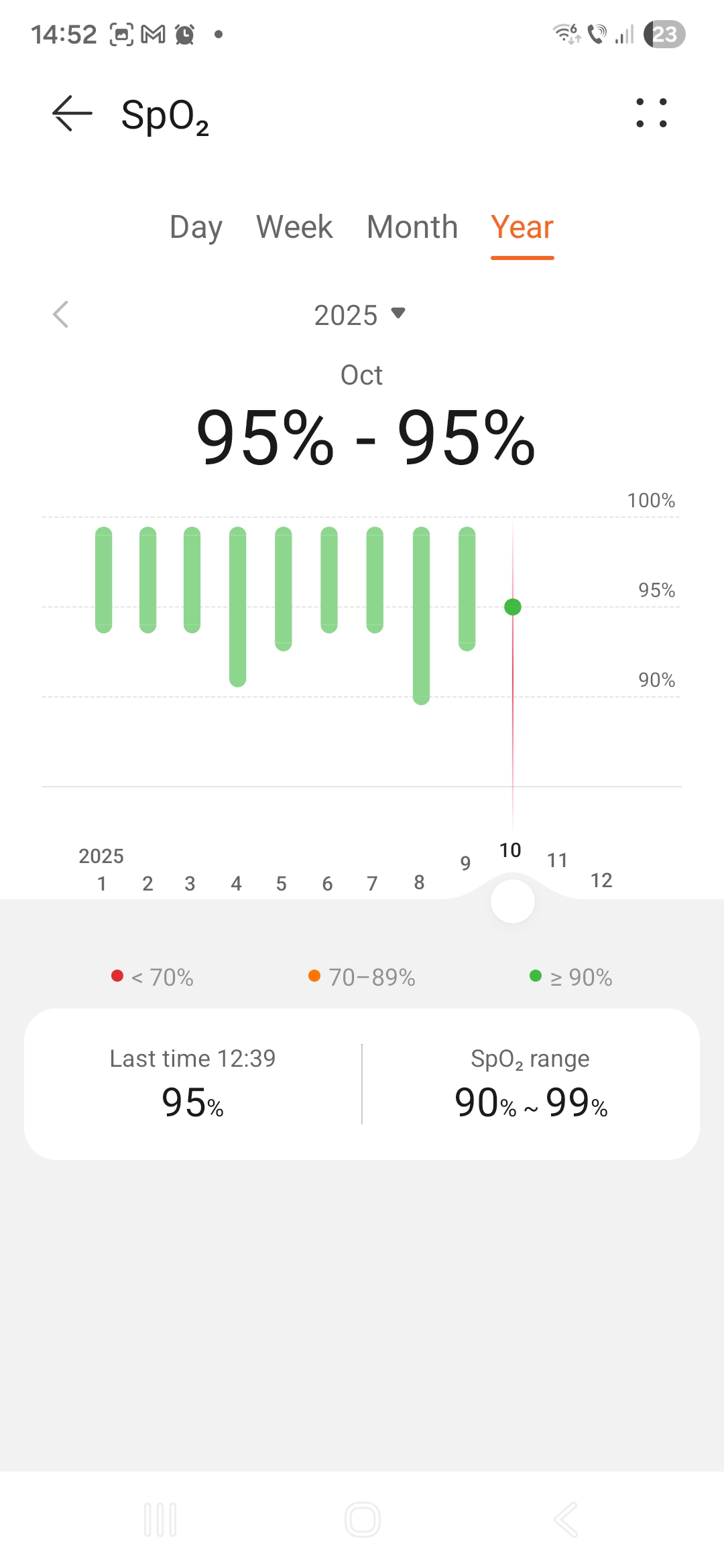Screen dimensions: 724x1568
Task: Switch to the Month tab
Action: [x=412, y=227]
